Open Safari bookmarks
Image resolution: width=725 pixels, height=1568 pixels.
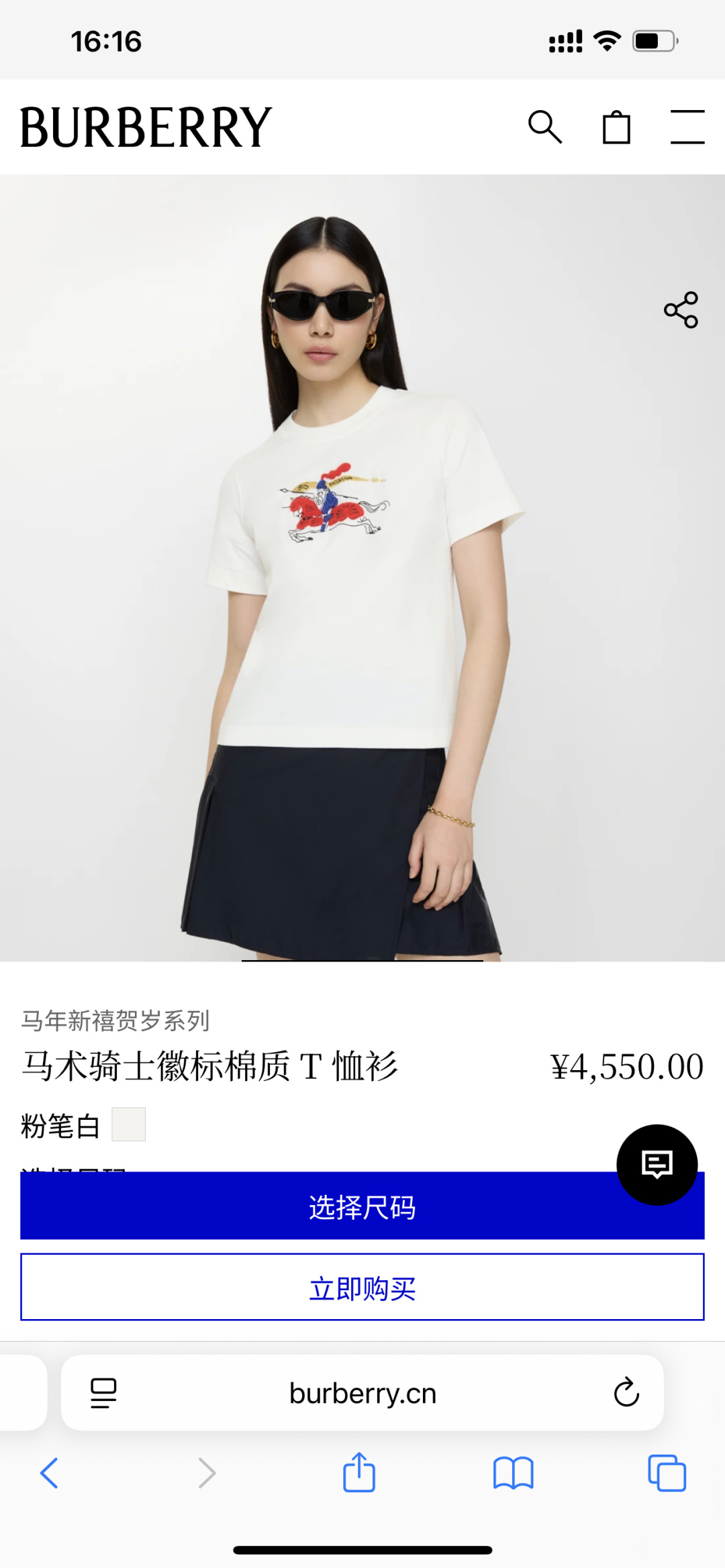(513, 1473)
